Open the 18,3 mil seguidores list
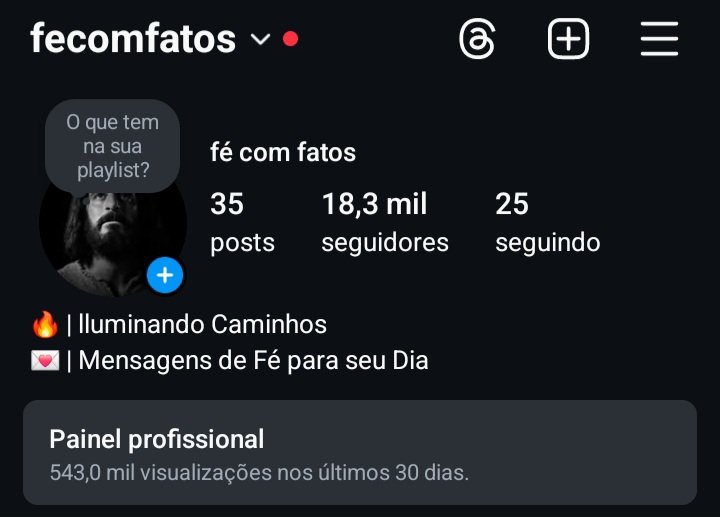 (x=384, y=222)
